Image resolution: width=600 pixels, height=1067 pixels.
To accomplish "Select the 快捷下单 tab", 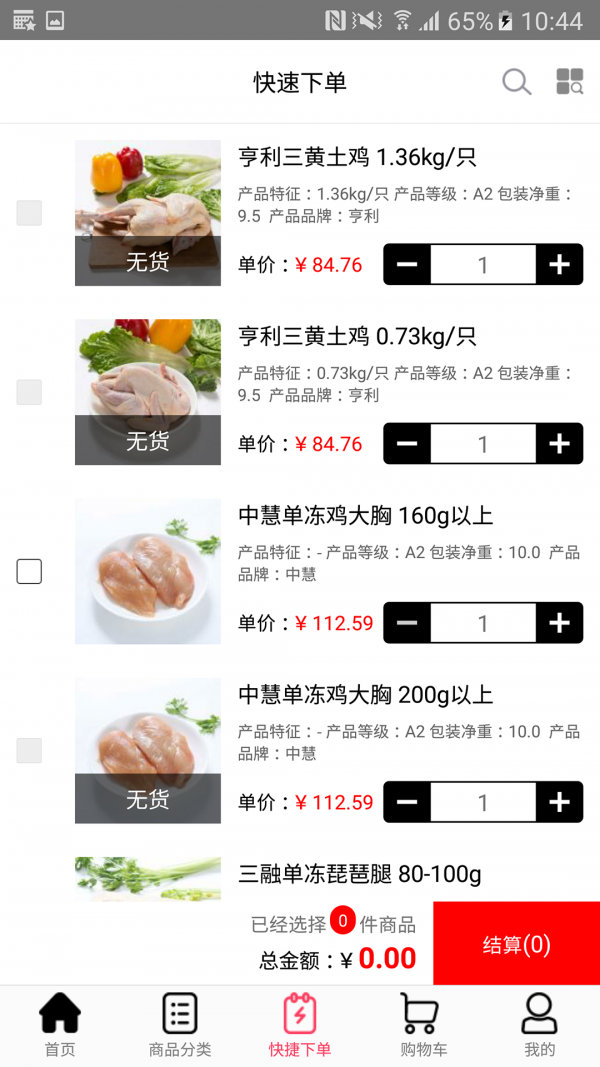I will tap(300, 1026).
